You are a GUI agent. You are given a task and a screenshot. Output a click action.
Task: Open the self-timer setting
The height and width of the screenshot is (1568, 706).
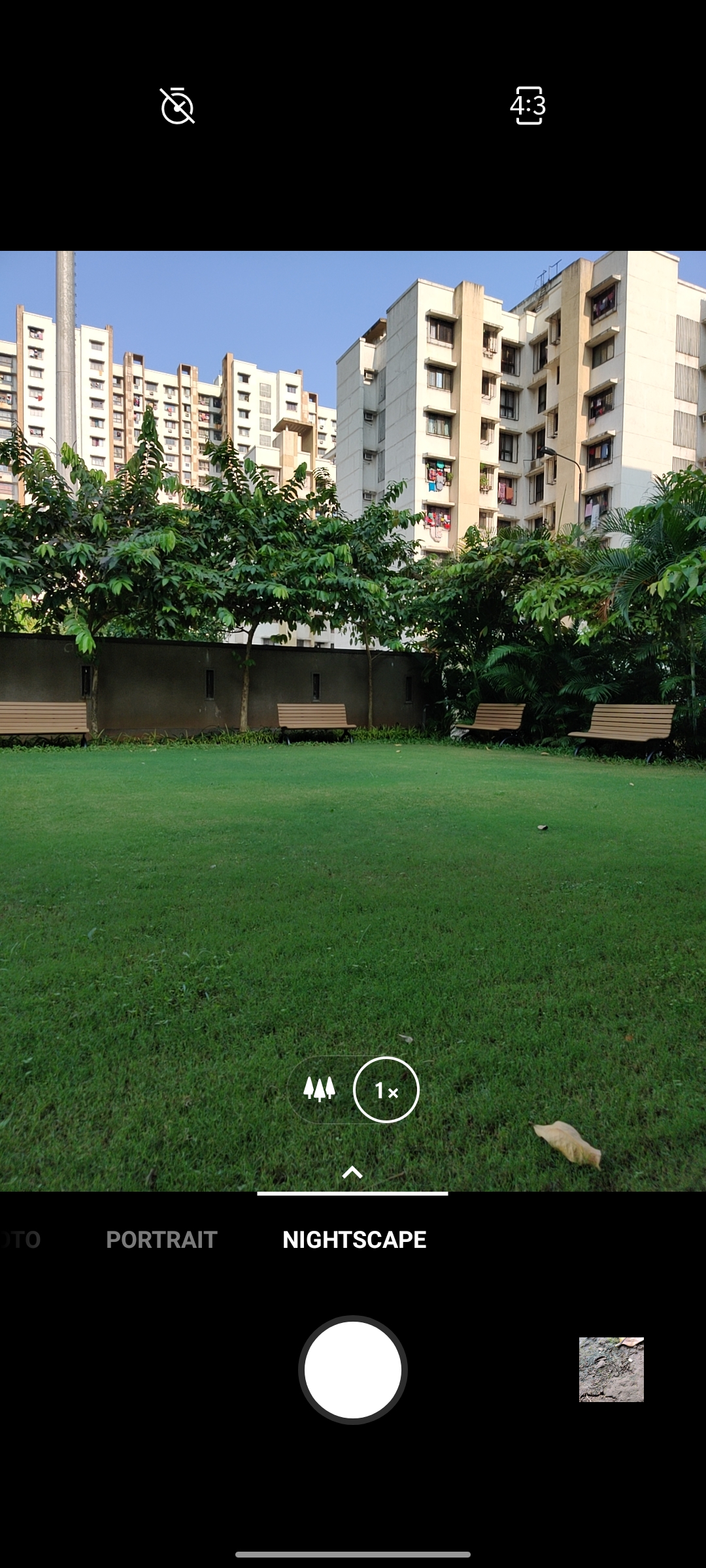[177, 106]
